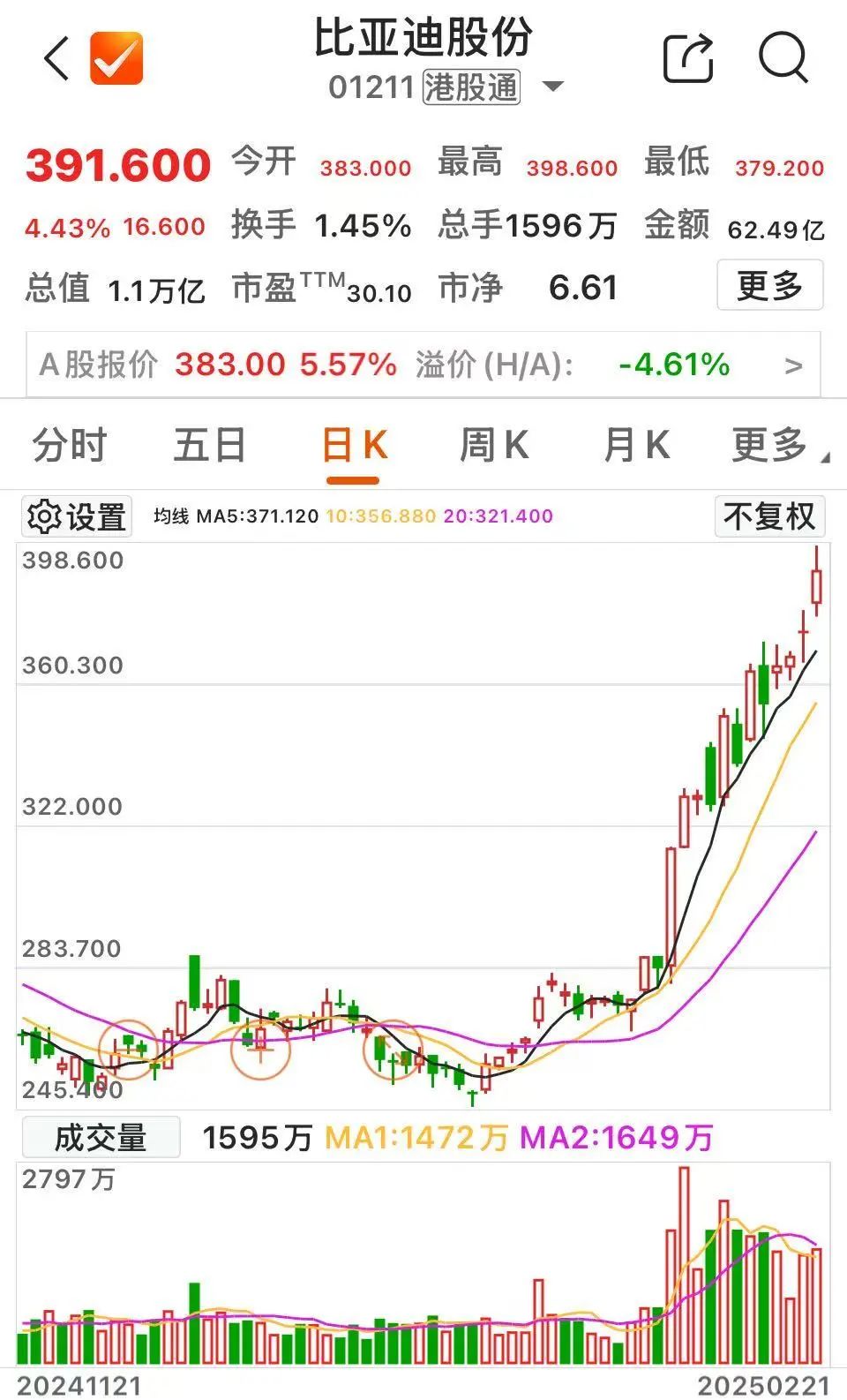Switch to the 分时 intraday tab
The height and width of the screenshot is (1400, 847).
click(x=68, y=445)
